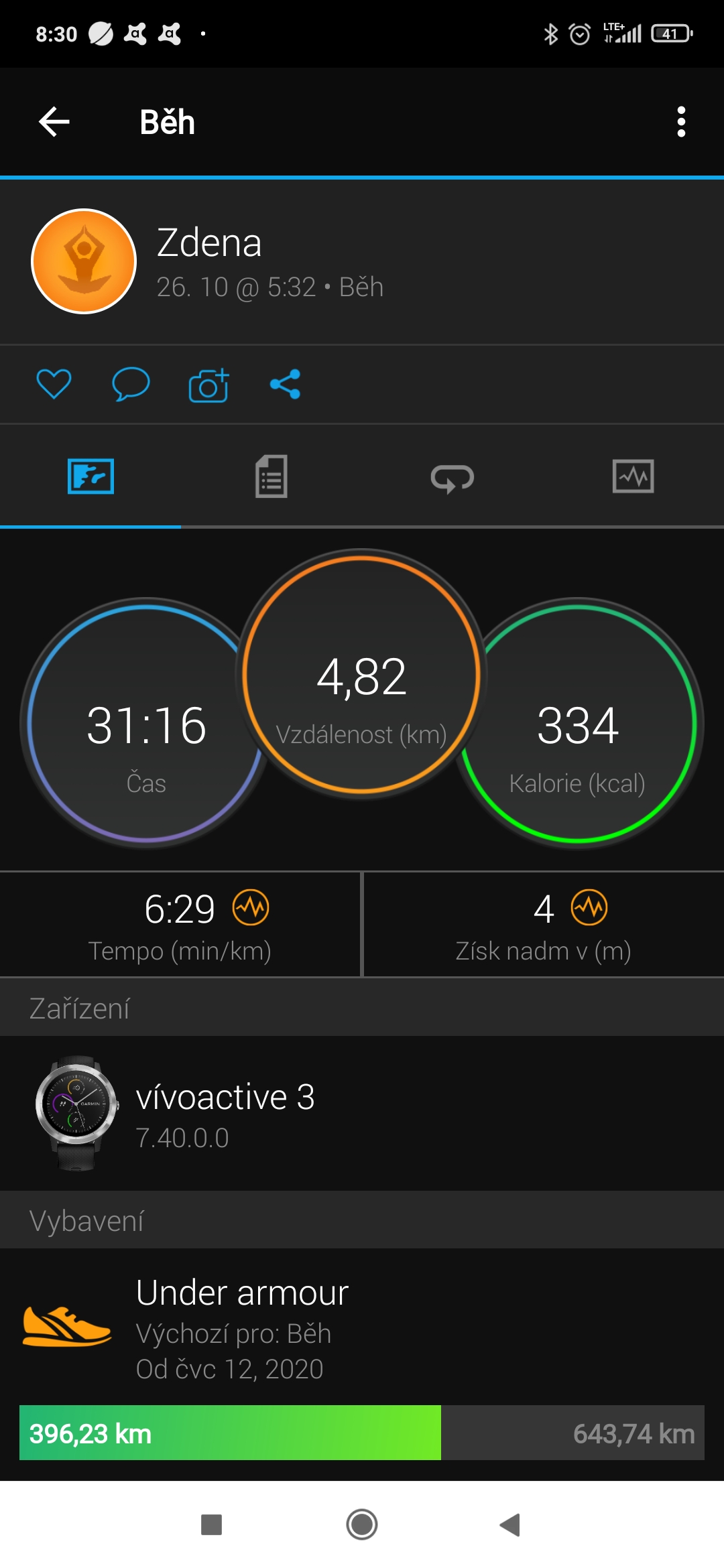This screenshot has height=1568, width=724.
Task: Open Zdena's profile picture
Action: coord(84,261)
